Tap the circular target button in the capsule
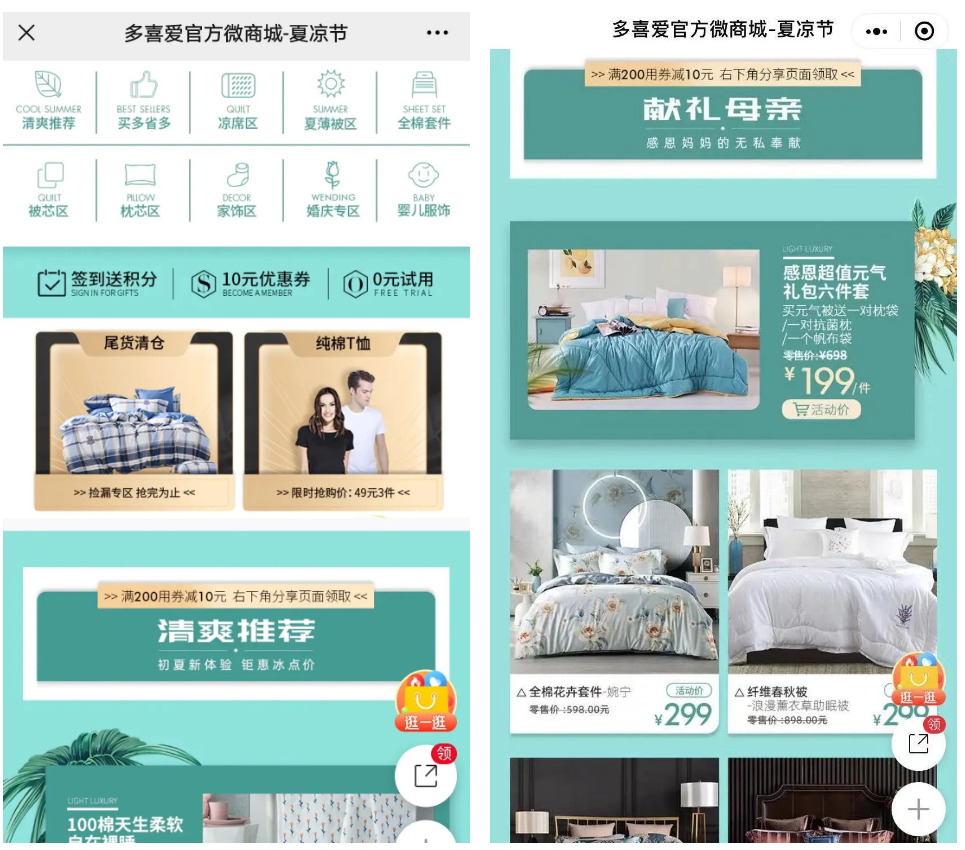The width and height of the screenshot is (965, 850). coord(924,31)
